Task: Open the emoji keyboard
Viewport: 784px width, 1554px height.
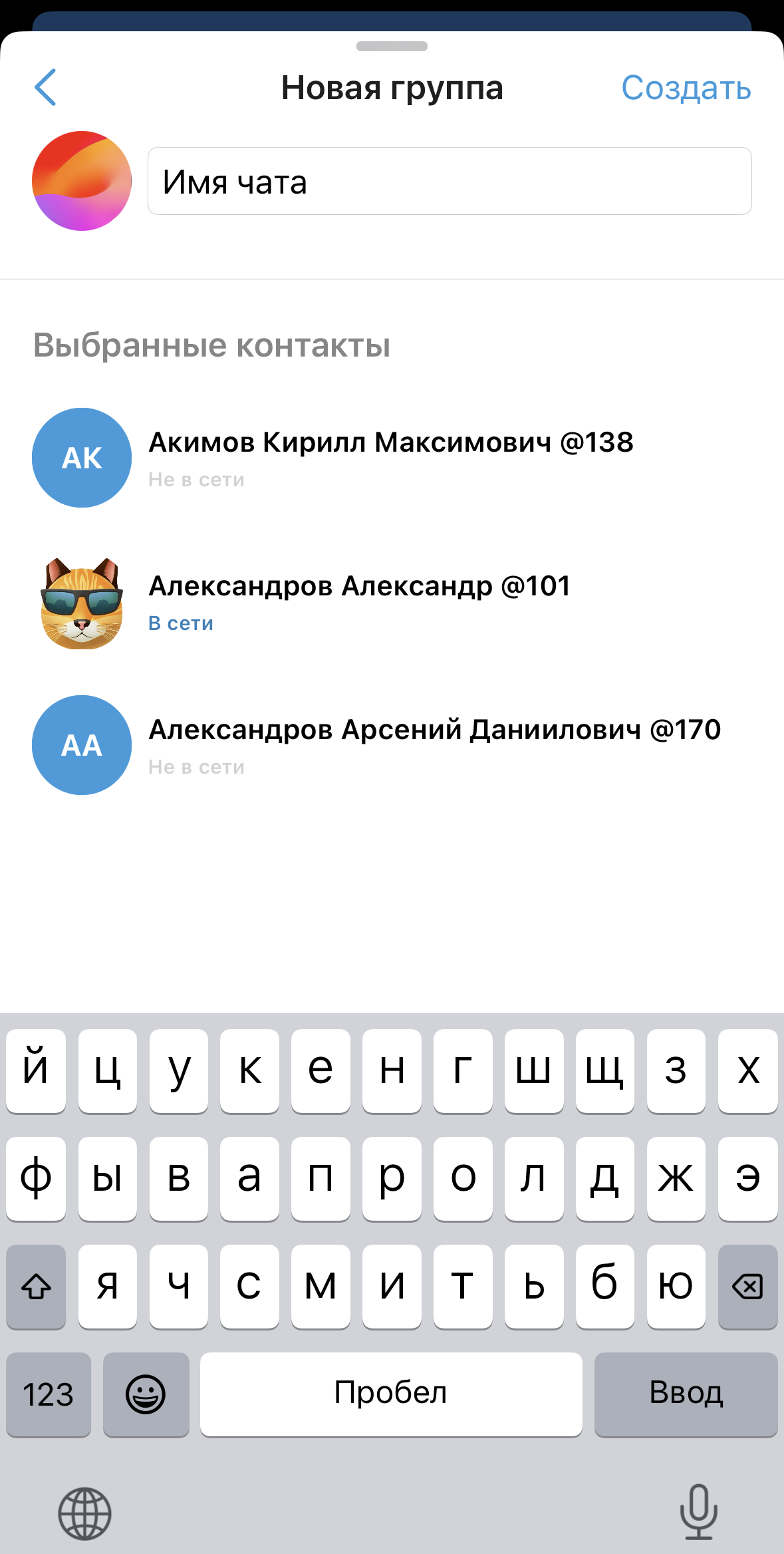Action: (x=146, y=1394)
